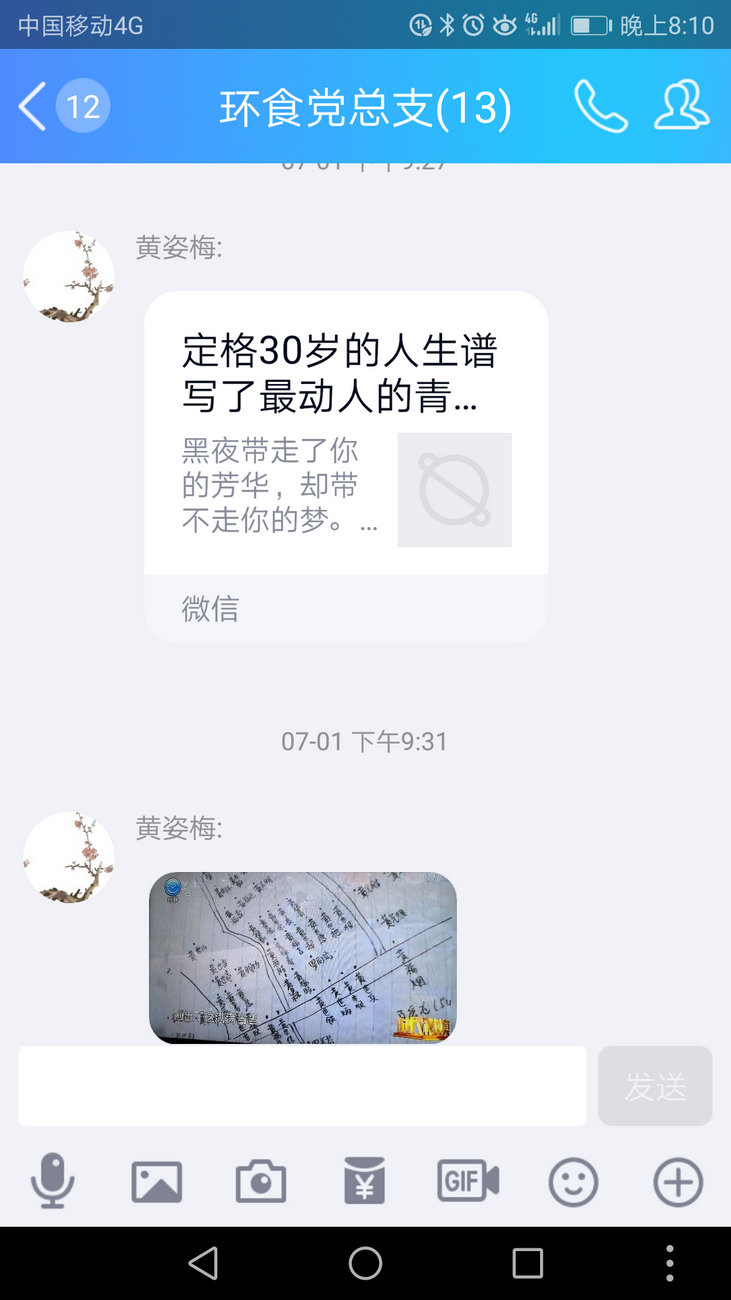The height and width of the screenshot is (1300, 731).
Task: Open the GIF picker icon
Action: [468, 1181]
